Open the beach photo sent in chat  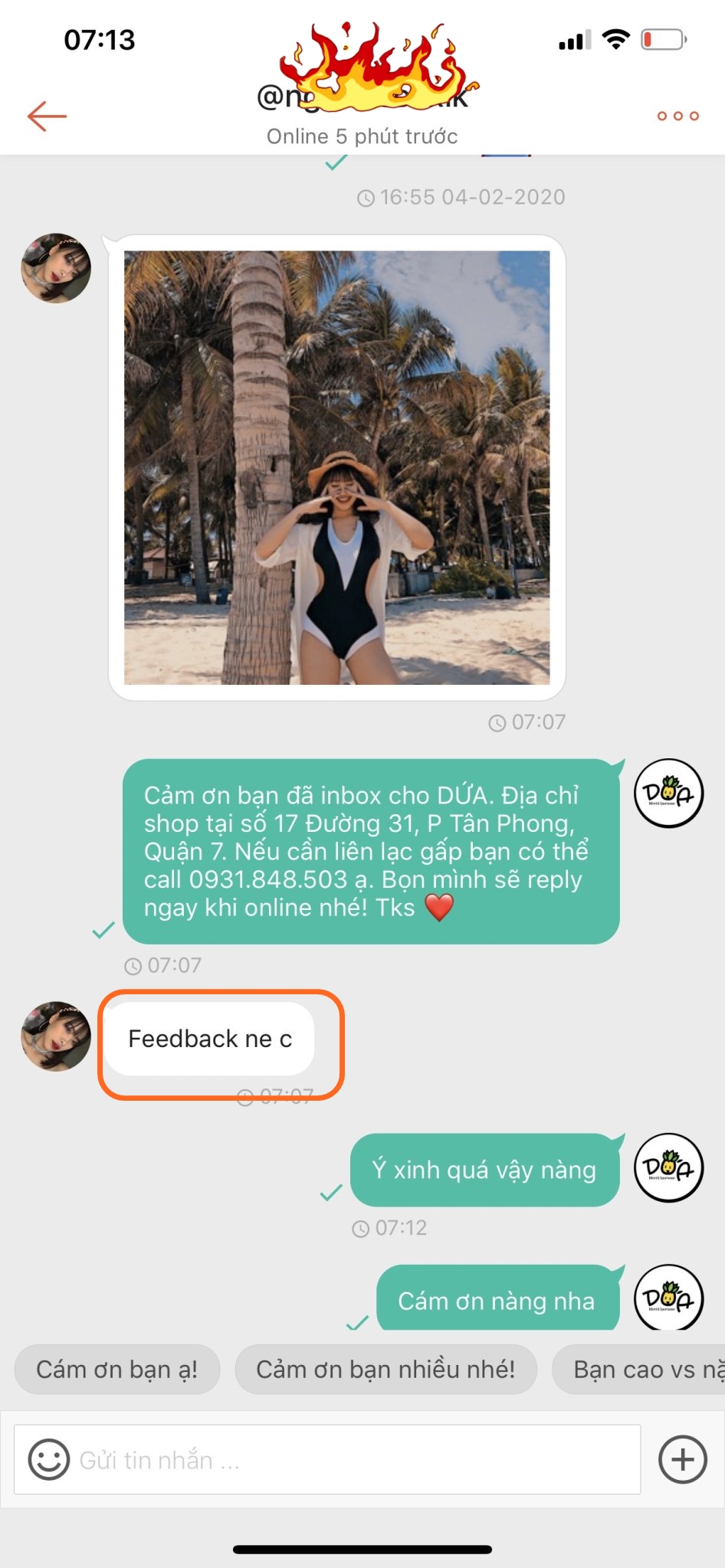336,467
